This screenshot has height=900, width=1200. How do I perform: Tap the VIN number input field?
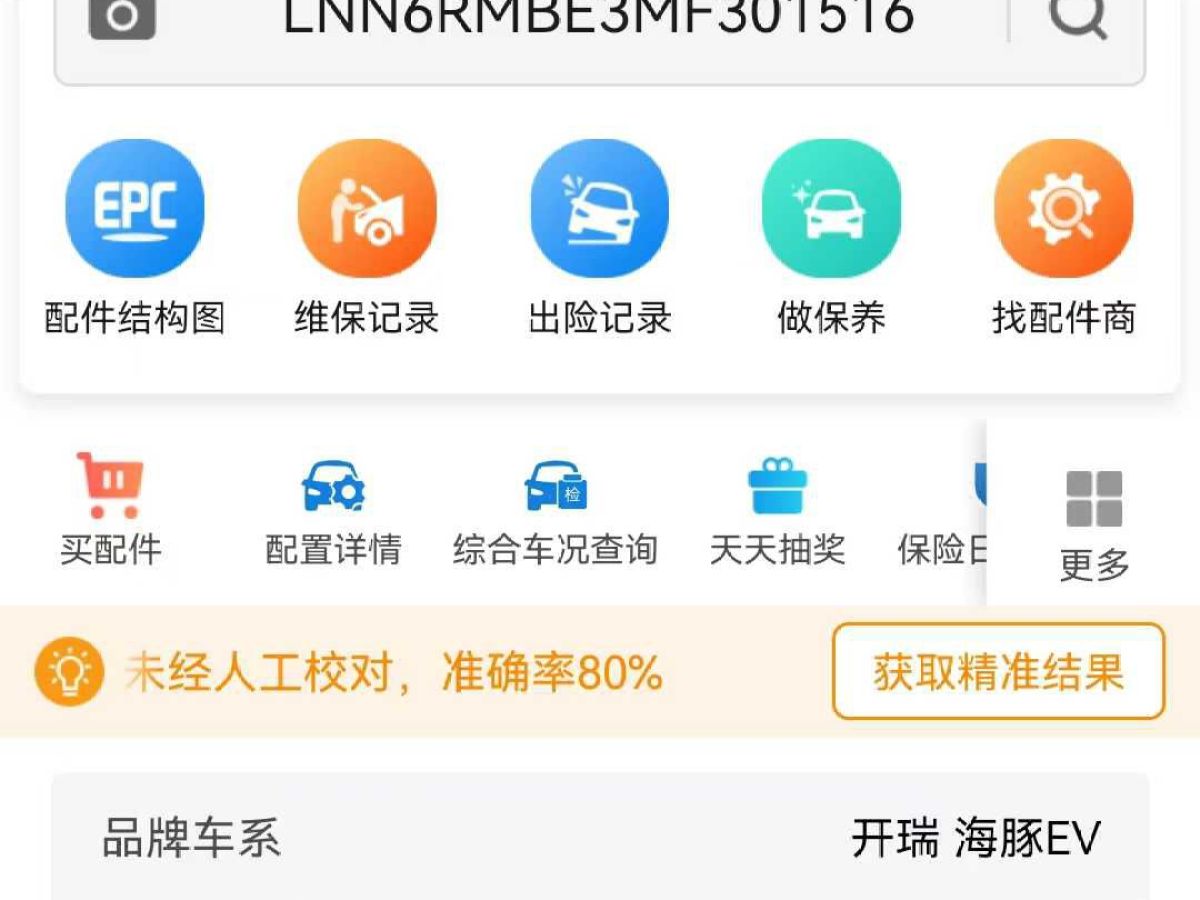click(x=598, y=18)
